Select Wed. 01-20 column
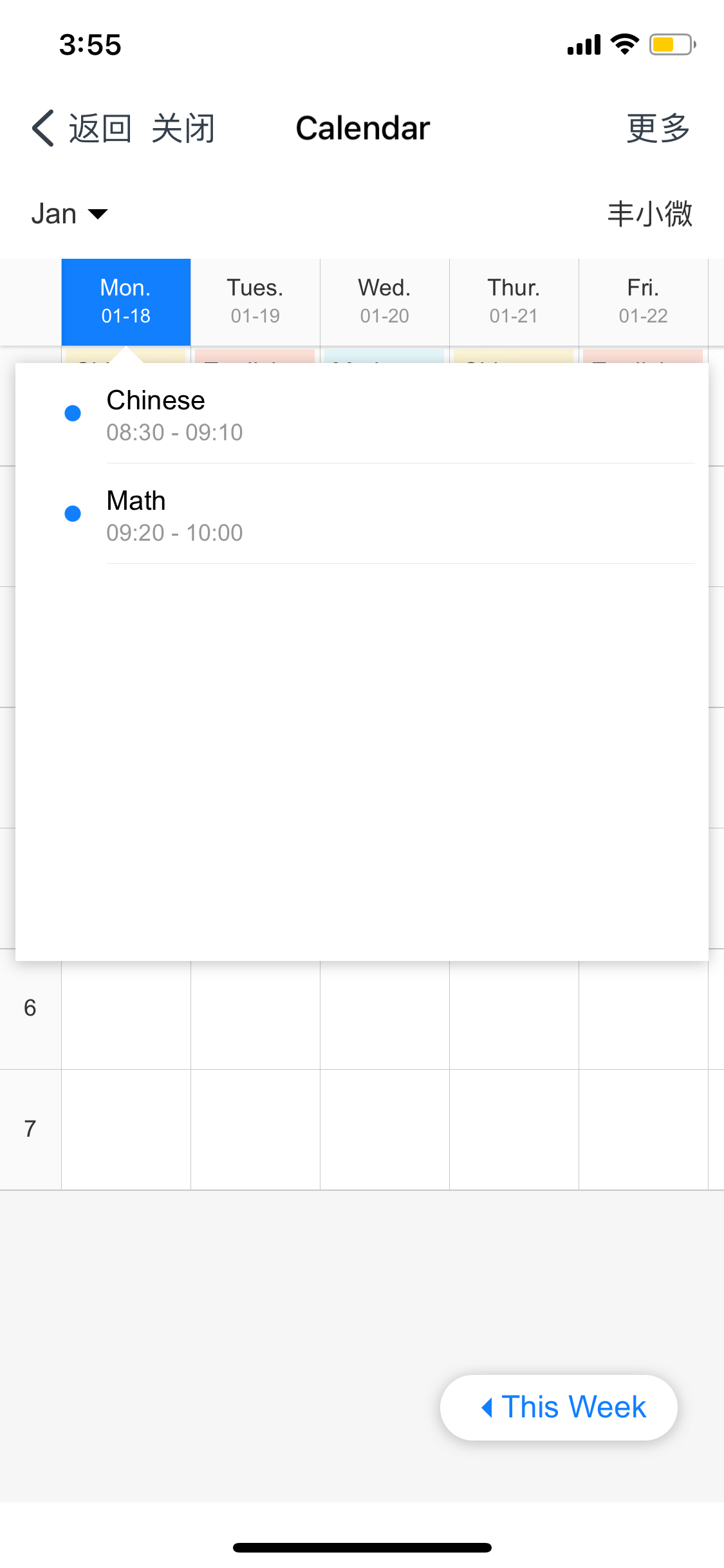Image resolution: width=724 pixels, height=1568 pixels. coord(385,302)
